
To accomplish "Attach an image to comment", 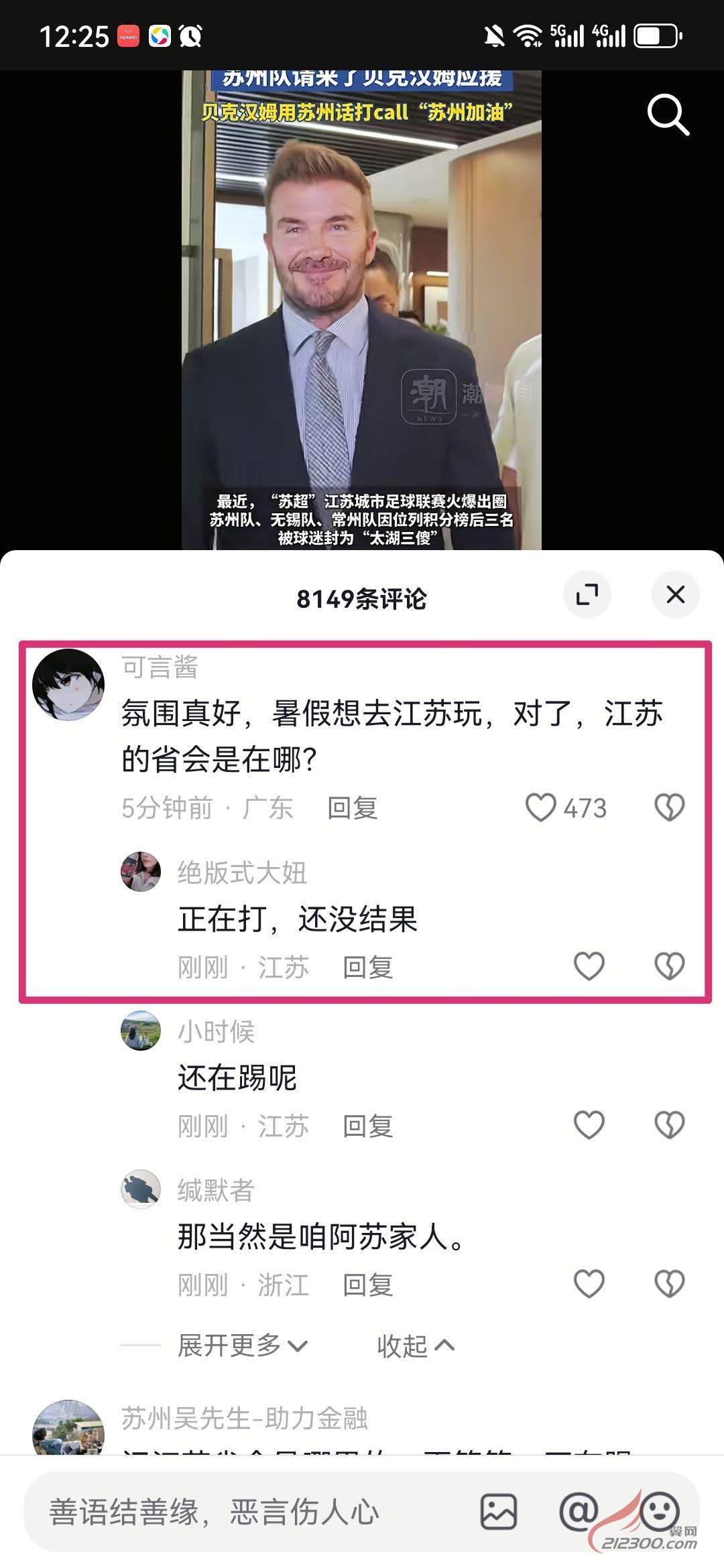I will click(x=499, y=1512).
